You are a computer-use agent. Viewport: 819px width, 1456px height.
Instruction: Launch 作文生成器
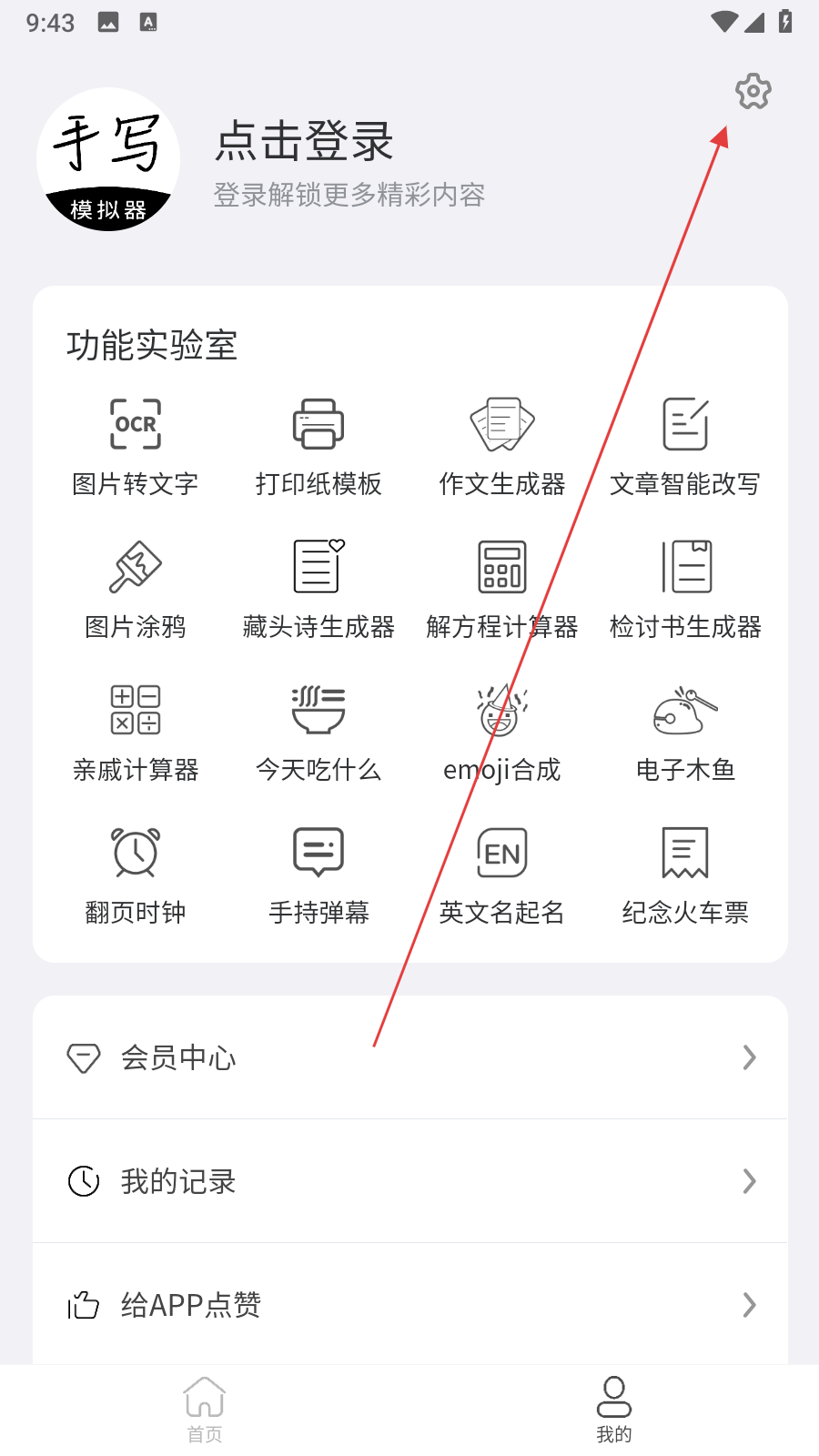click(501, 446)
